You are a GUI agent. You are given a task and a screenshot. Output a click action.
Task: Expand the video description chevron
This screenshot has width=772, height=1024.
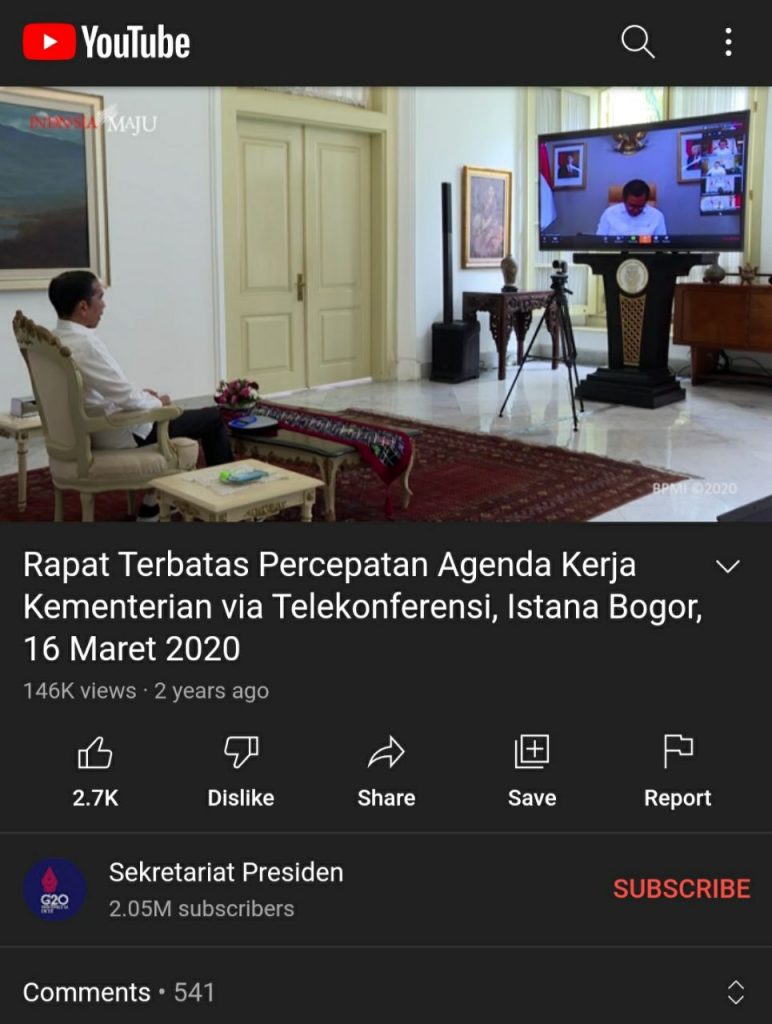coord(728,567)
